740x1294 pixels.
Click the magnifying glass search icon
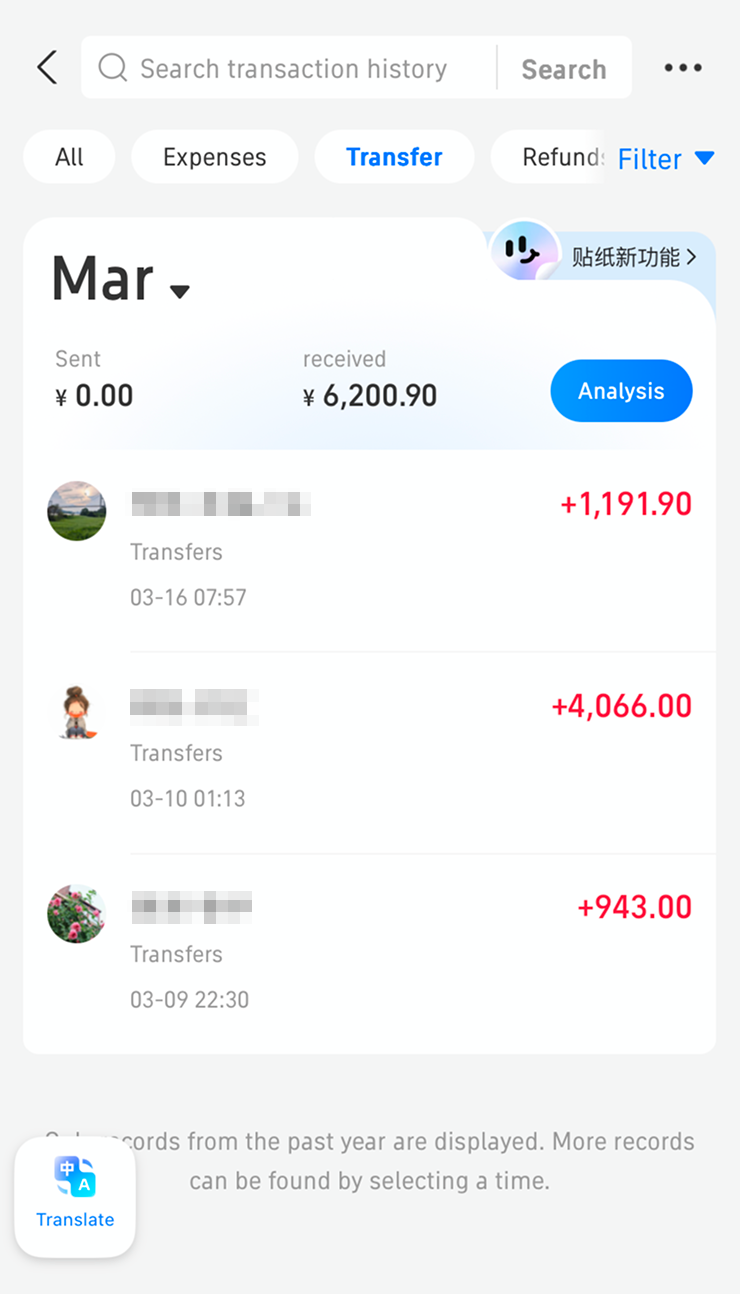pyautogui.click(x=111, y=67)
